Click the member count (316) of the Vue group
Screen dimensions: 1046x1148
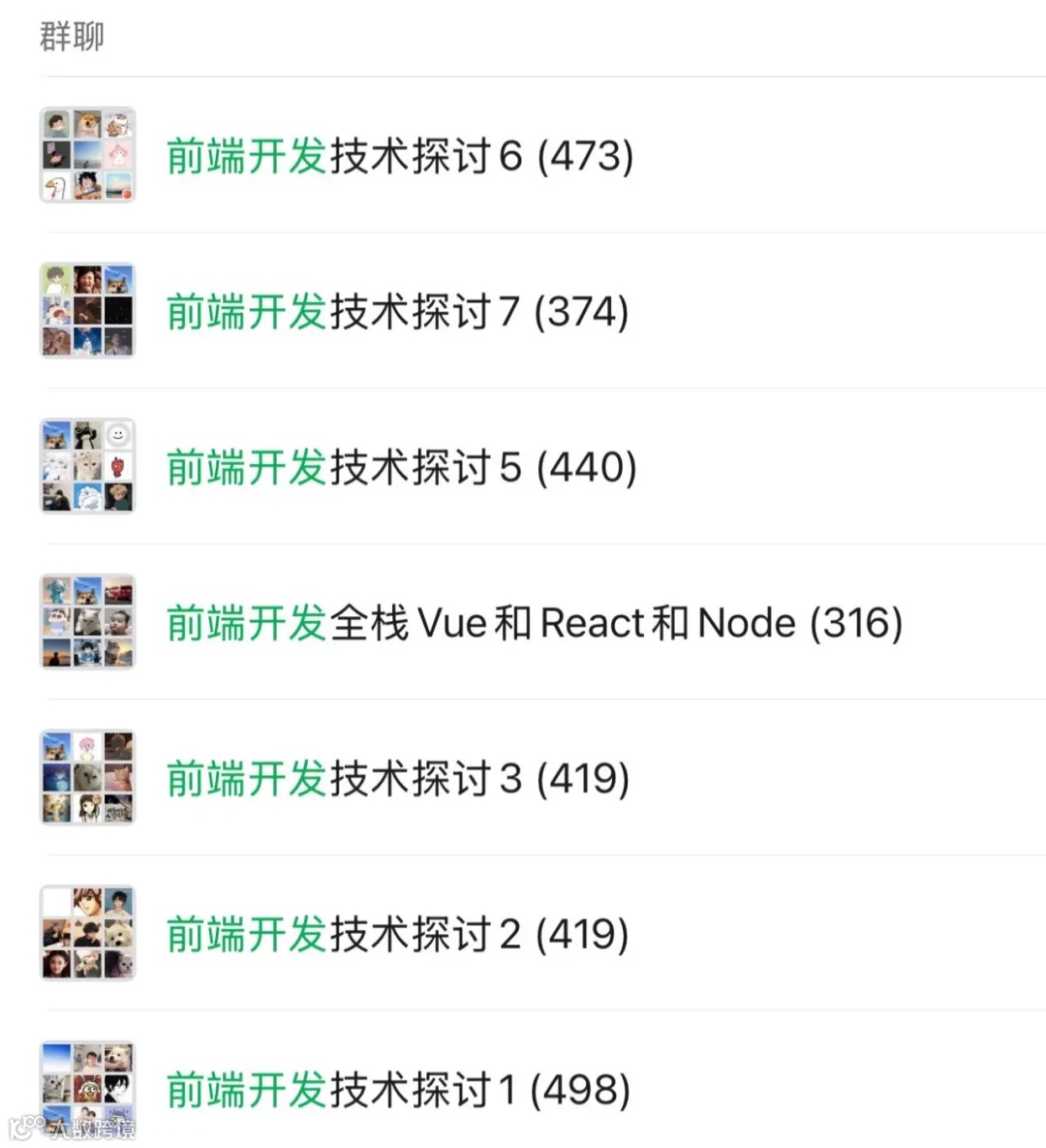[857, 621]
